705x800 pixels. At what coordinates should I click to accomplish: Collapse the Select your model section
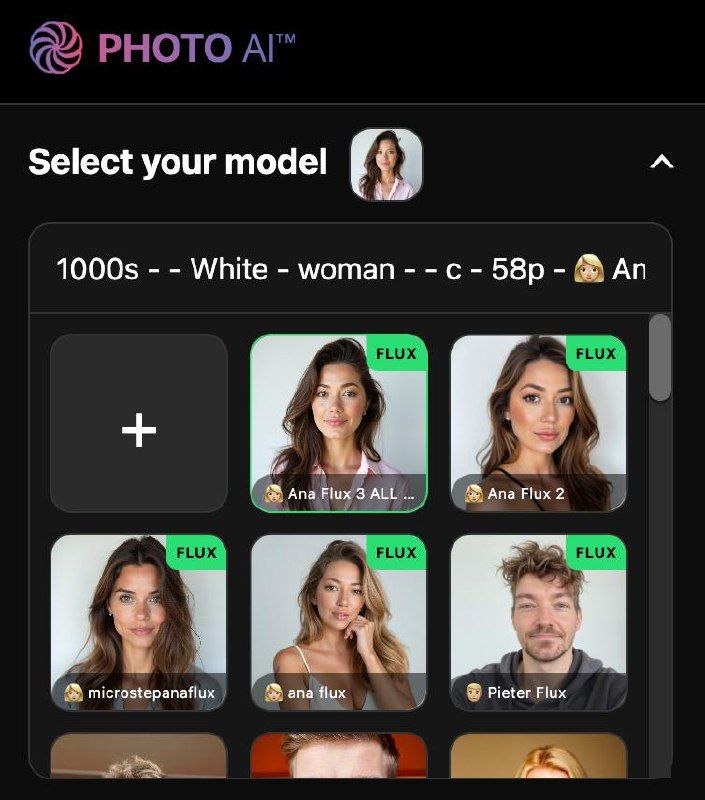pyautogui.click(x=662, y=162)
